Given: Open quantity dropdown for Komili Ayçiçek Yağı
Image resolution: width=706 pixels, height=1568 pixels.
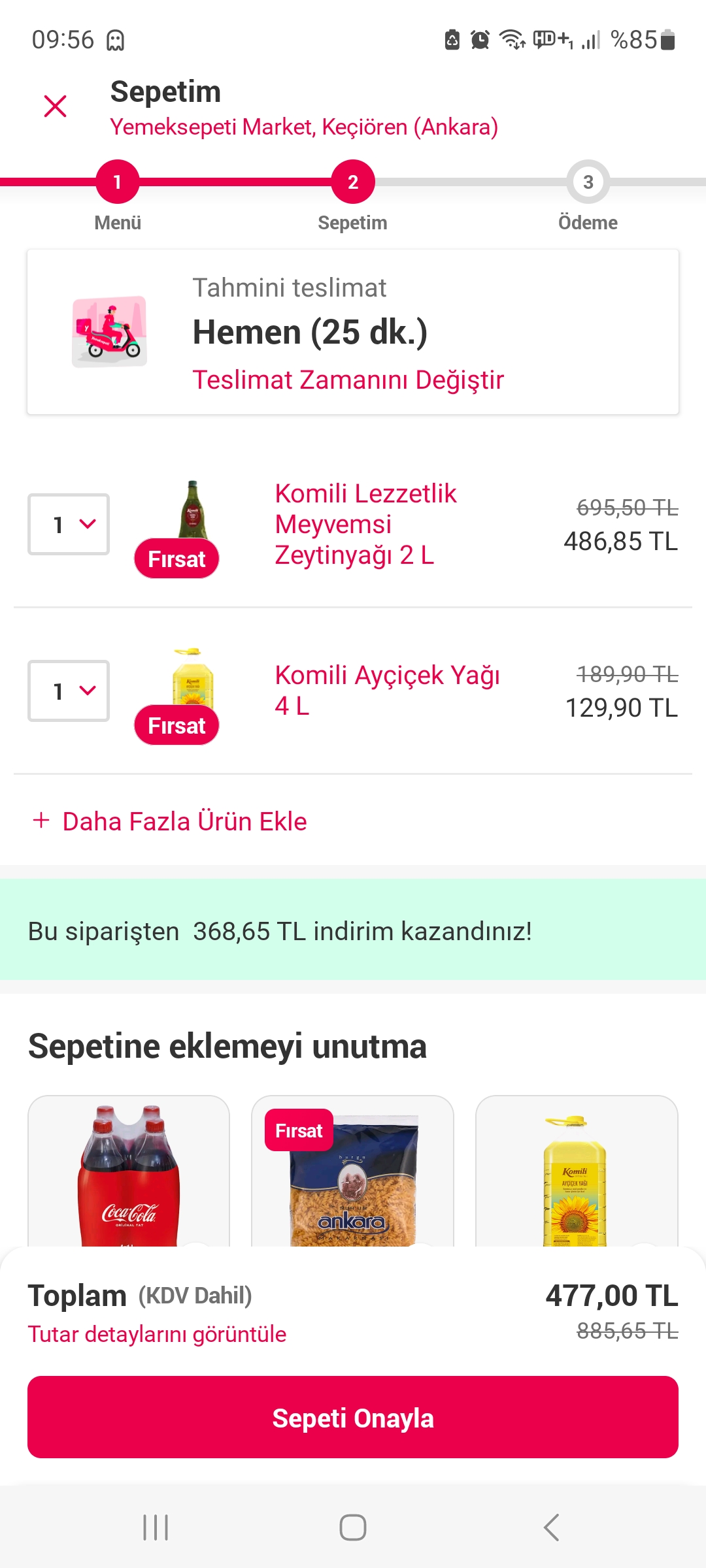Looking at the screenshot, I should 69,691.
